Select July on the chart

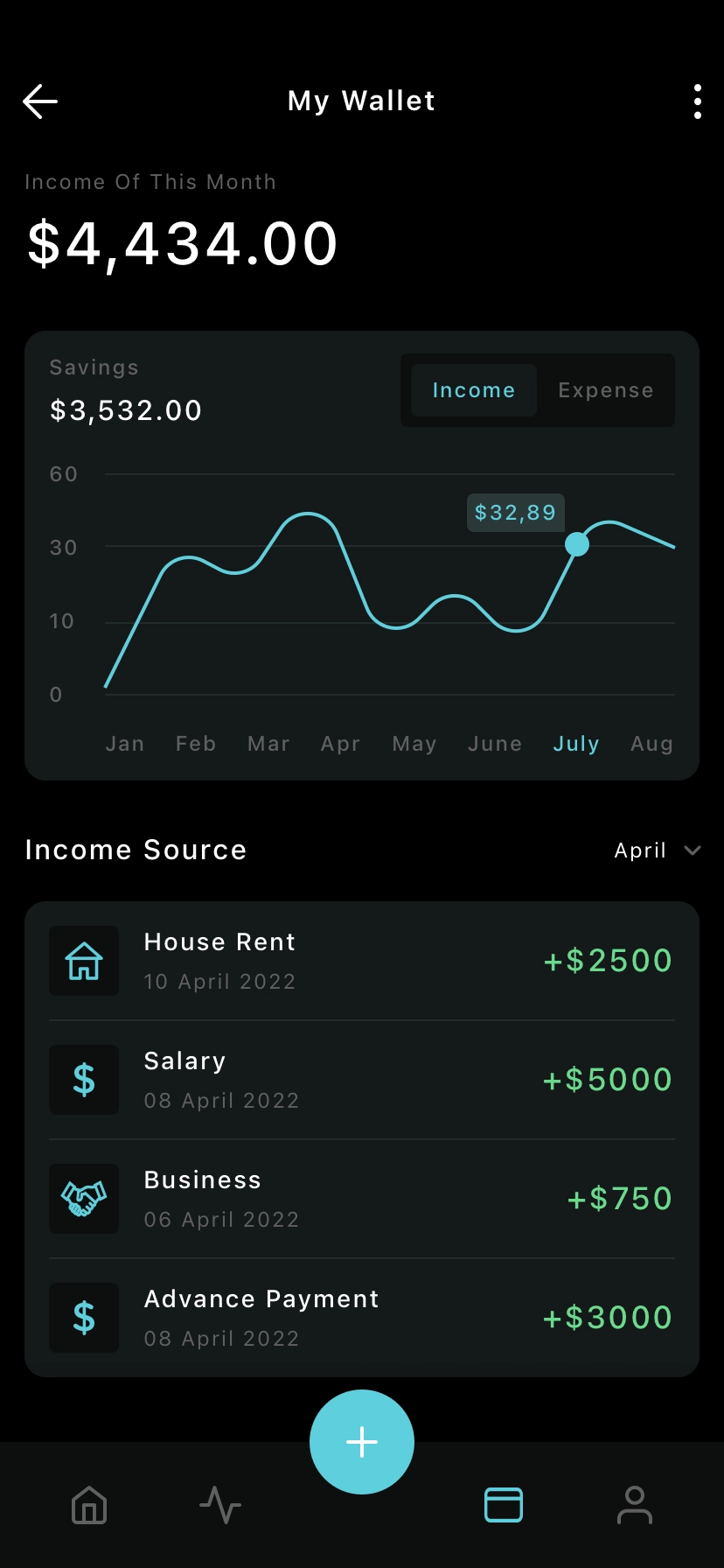click(x=576, y=744)
